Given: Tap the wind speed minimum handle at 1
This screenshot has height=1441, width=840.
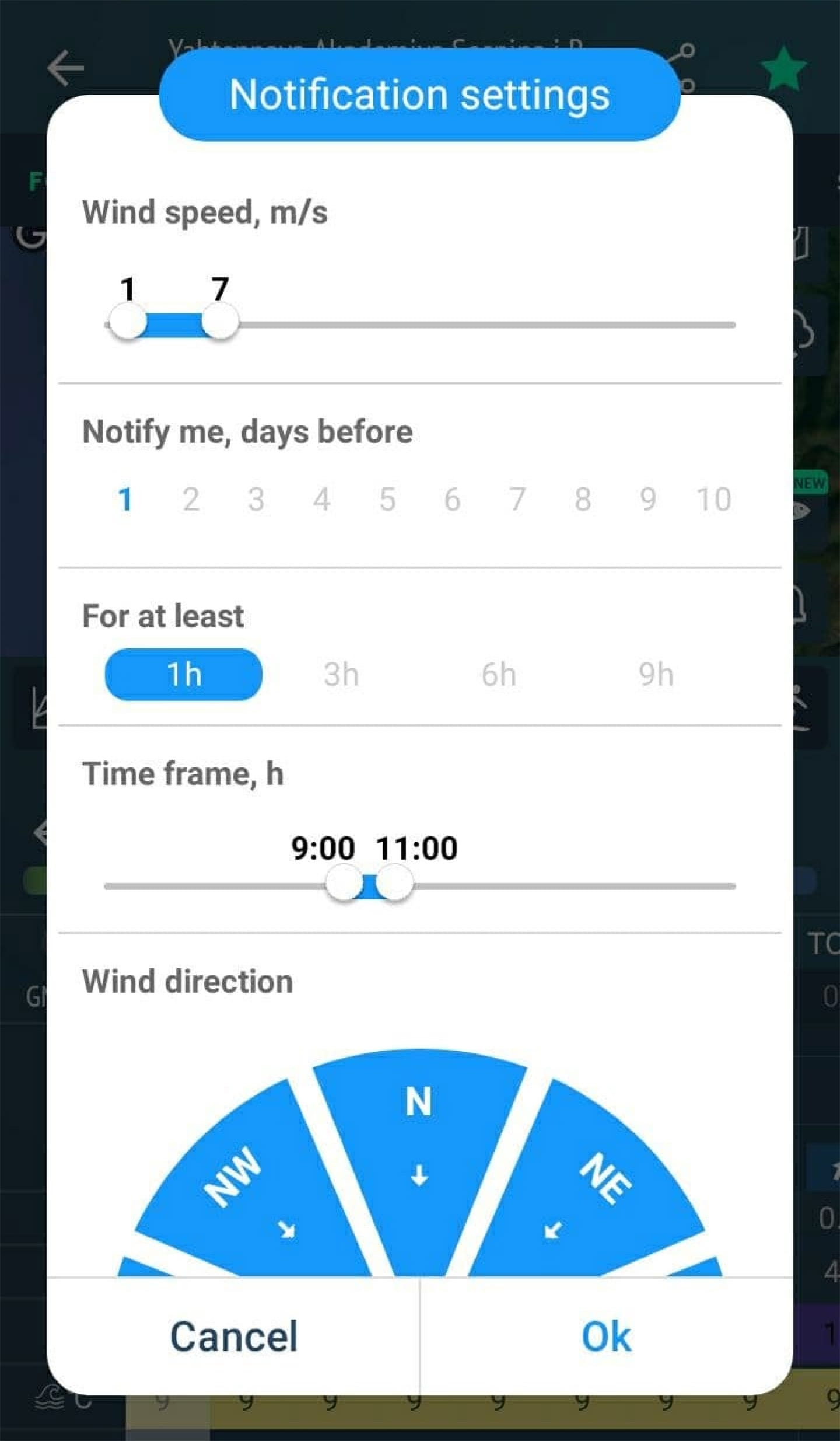Looking at the screenshot, I should click(x=128, y=323).
